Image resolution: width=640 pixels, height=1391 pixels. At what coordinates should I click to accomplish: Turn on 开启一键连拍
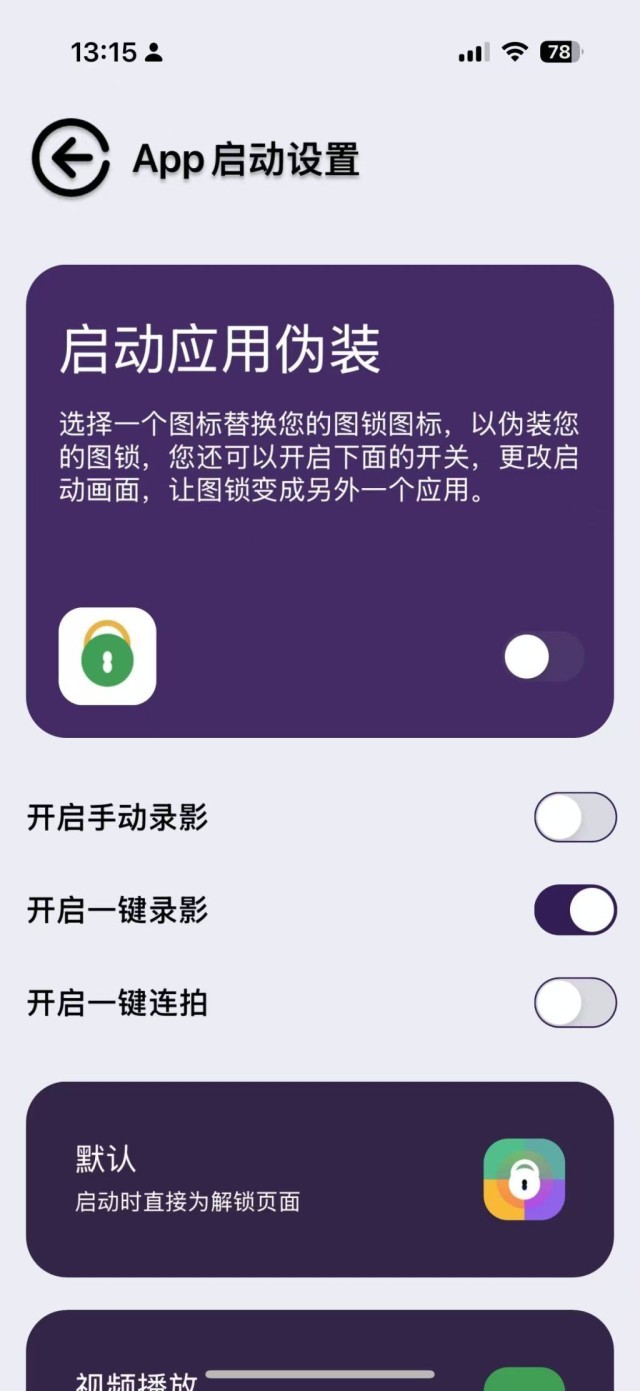575,1002
